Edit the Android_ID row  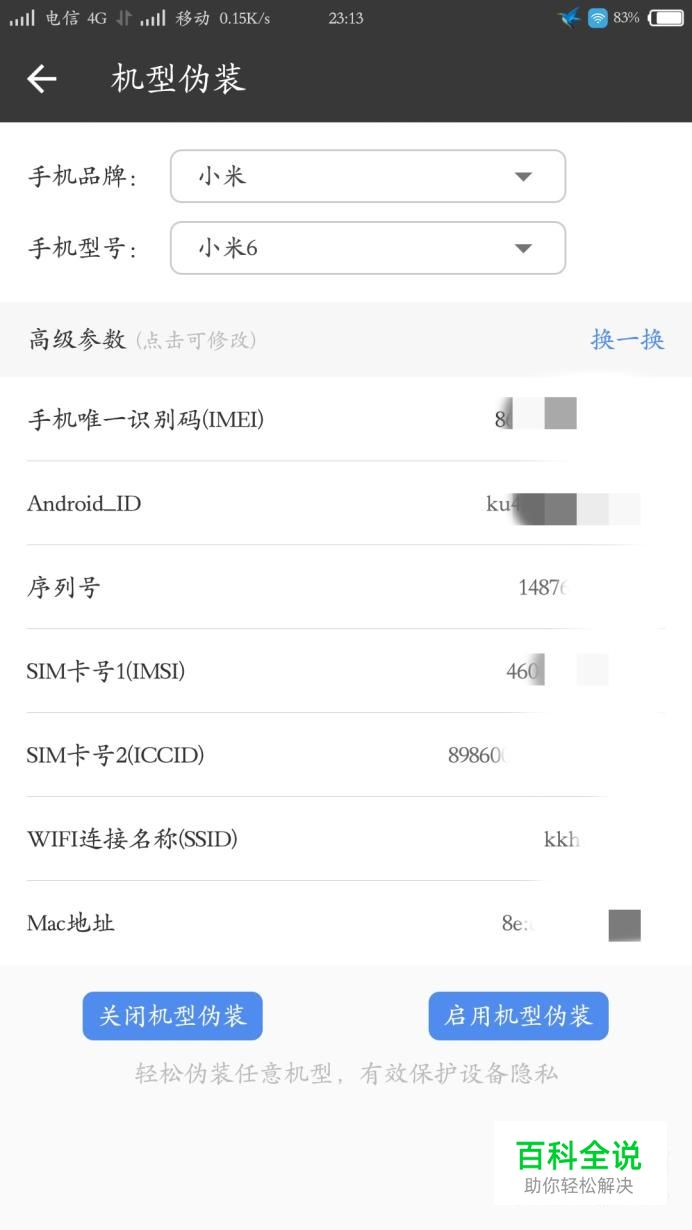[346, 503]
